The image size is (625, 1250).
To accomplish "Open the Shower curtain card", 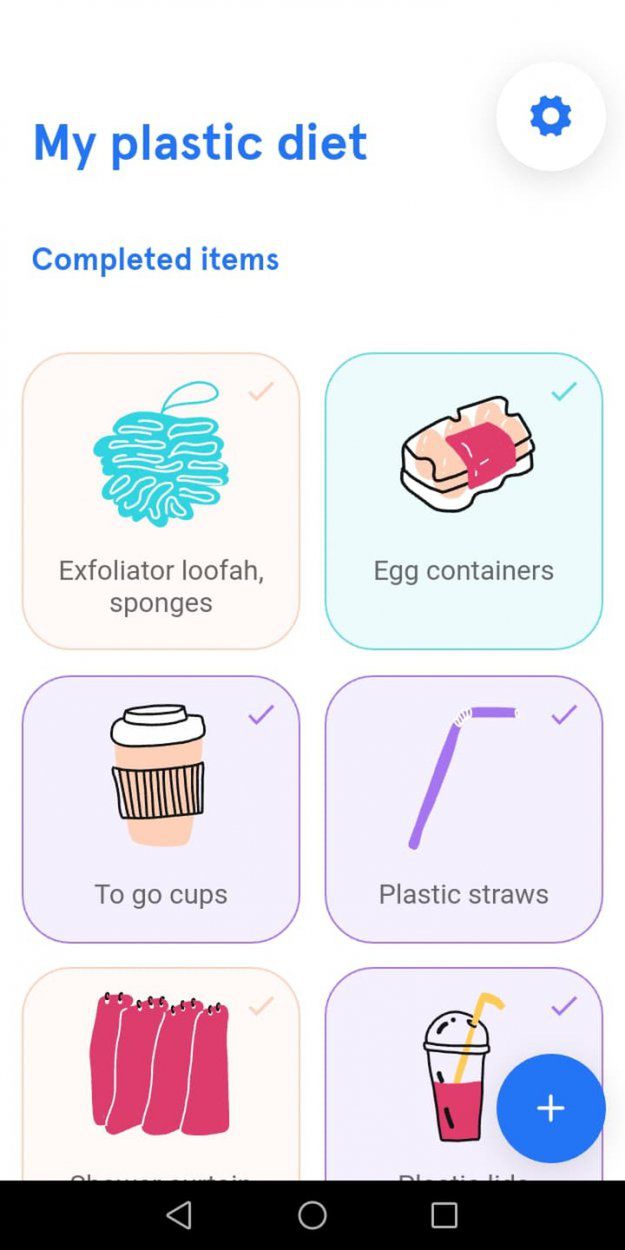I will tap(161, 1075).
